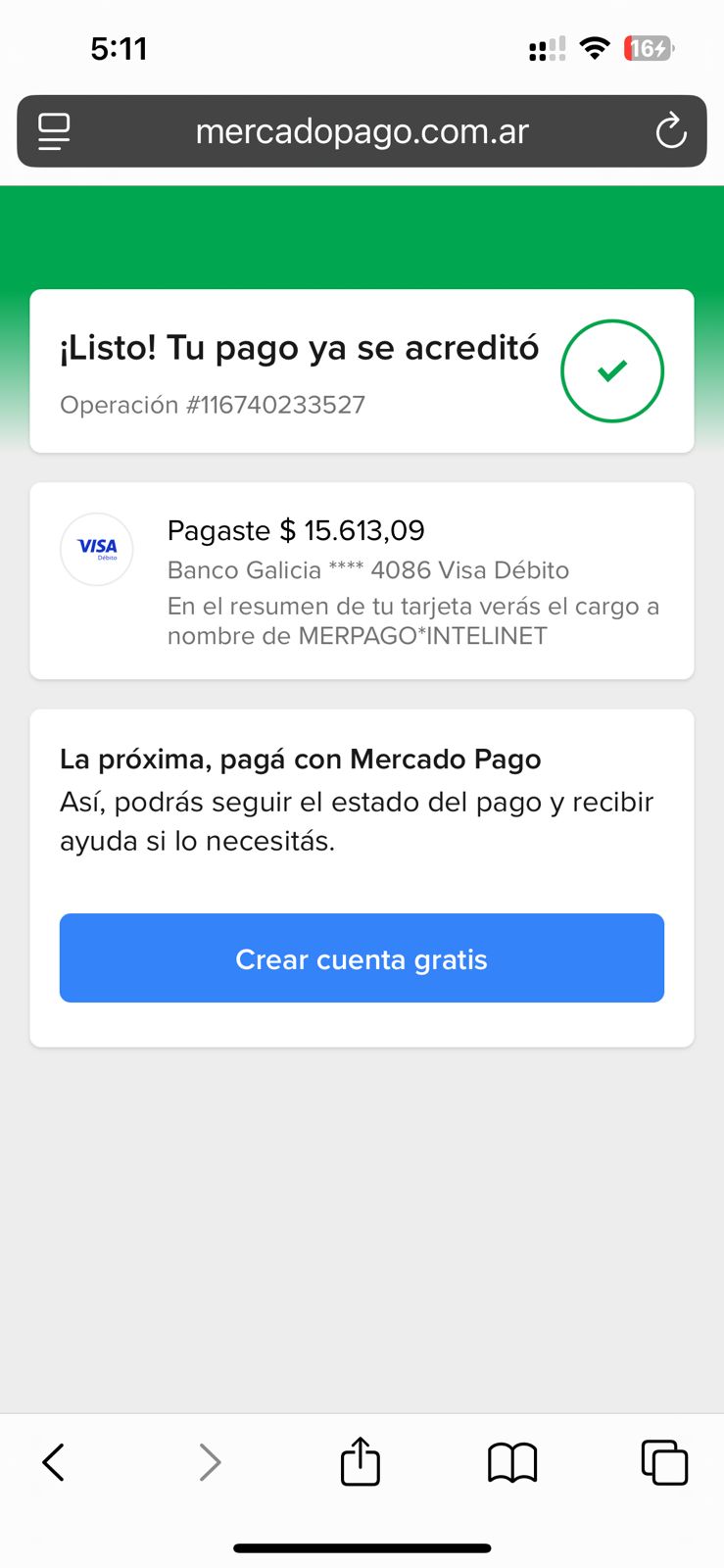The image size is (724, 1568).
Task: Show all open browser tabs
Action: click(664, 1462)
